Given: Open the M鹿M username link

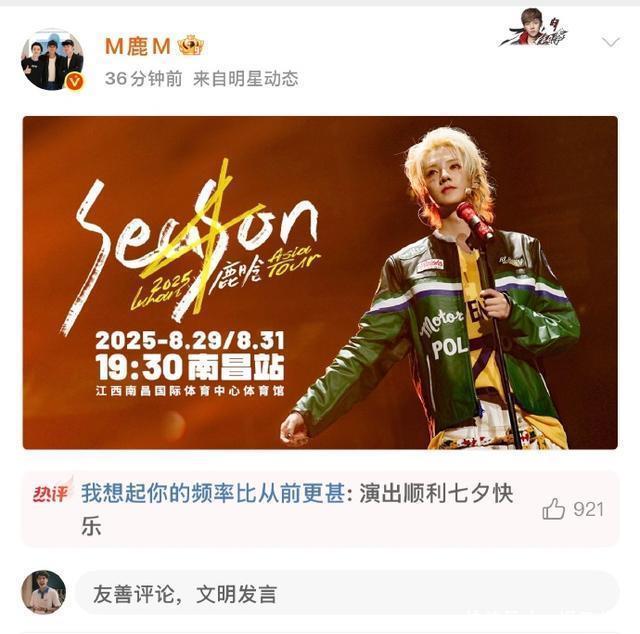Looking at the screenshot, I should coord(138,46).
